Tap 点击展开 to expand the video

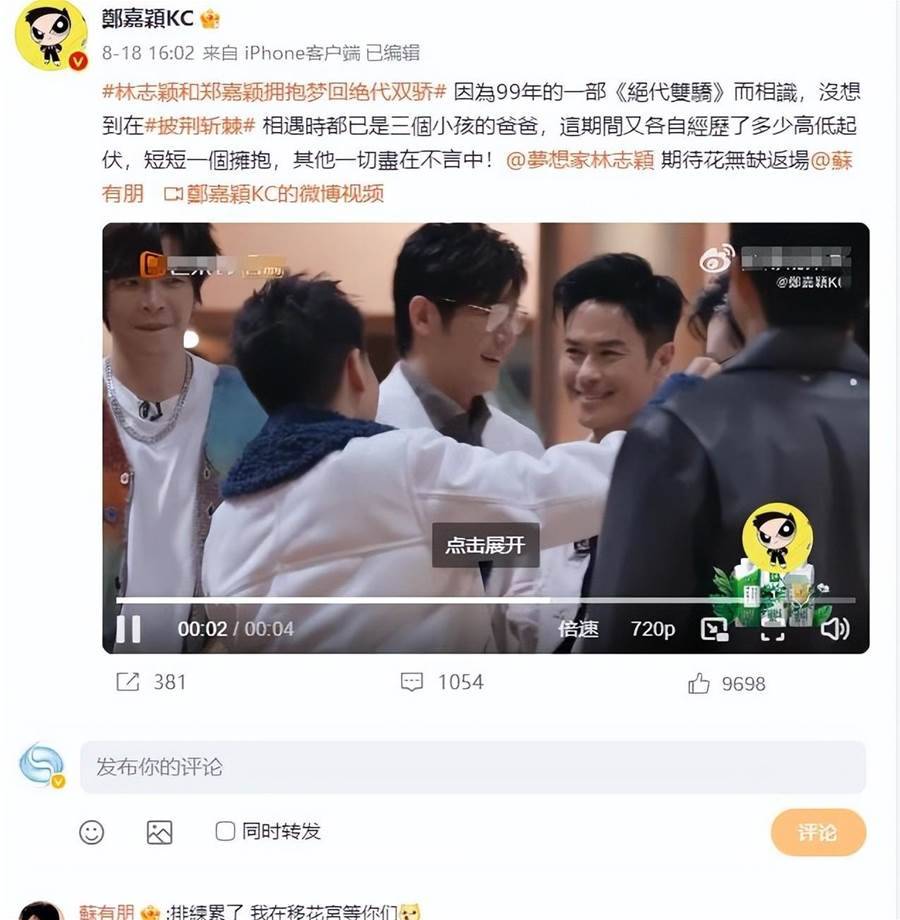(484, 545)
